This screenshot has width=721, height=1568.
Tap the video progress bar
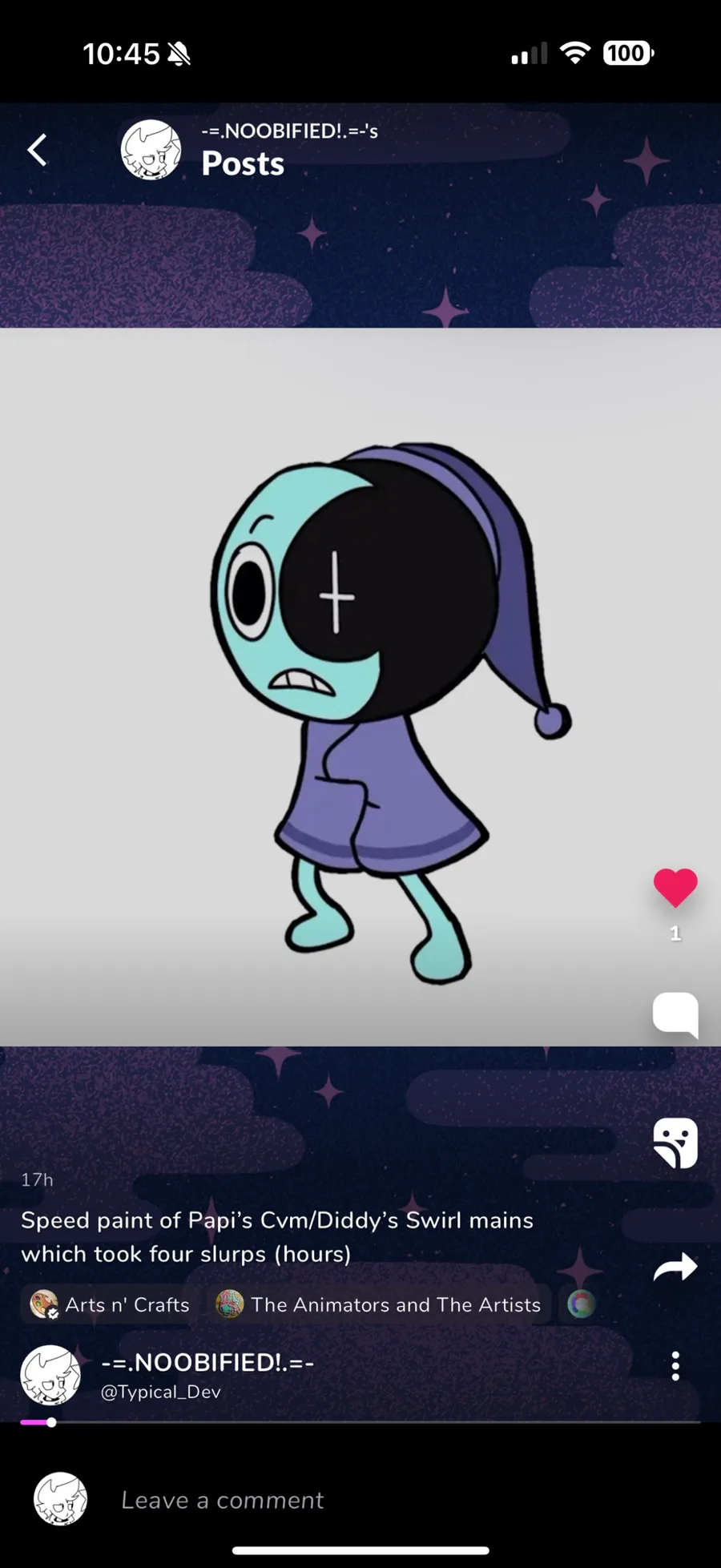(x=360, y=1422)
